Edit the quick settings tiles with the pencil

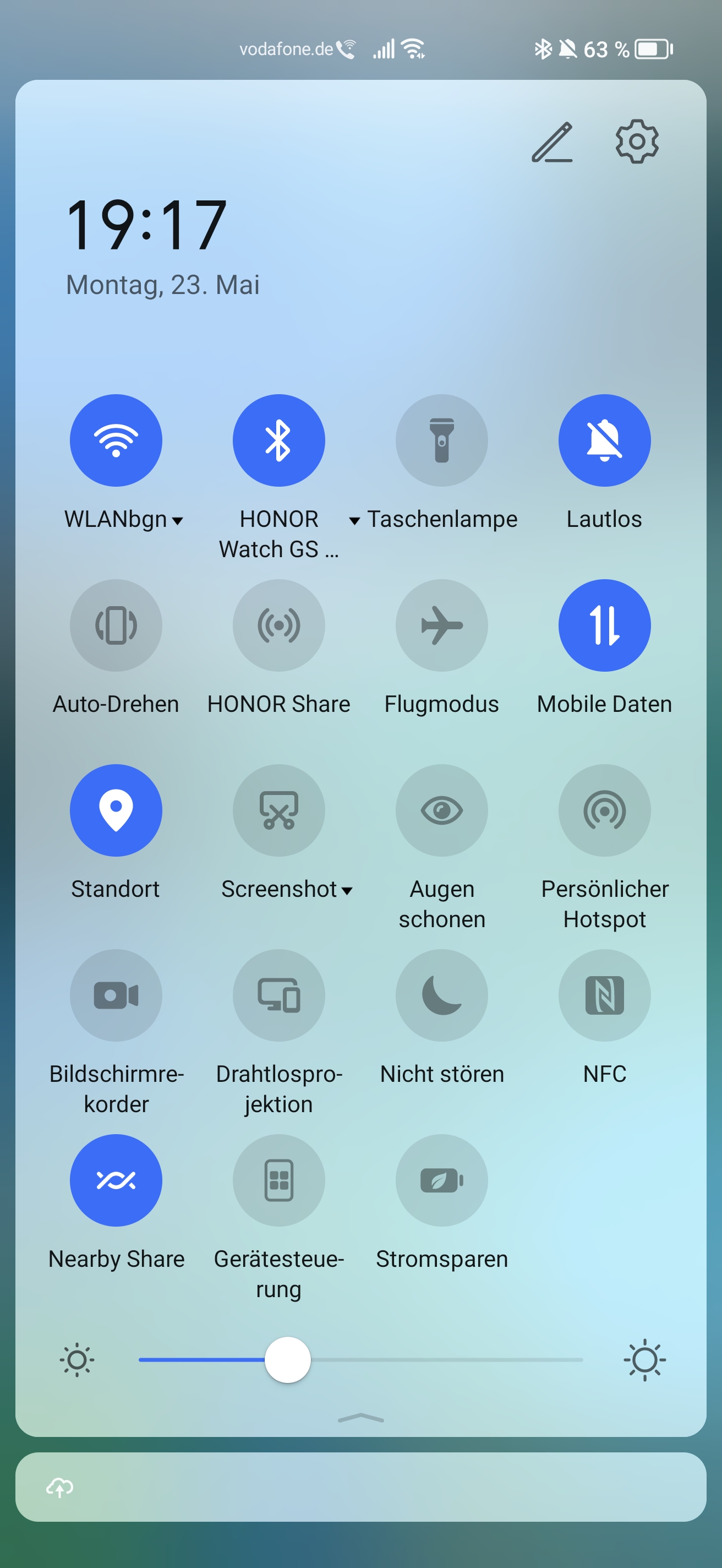tap(553, 142)
